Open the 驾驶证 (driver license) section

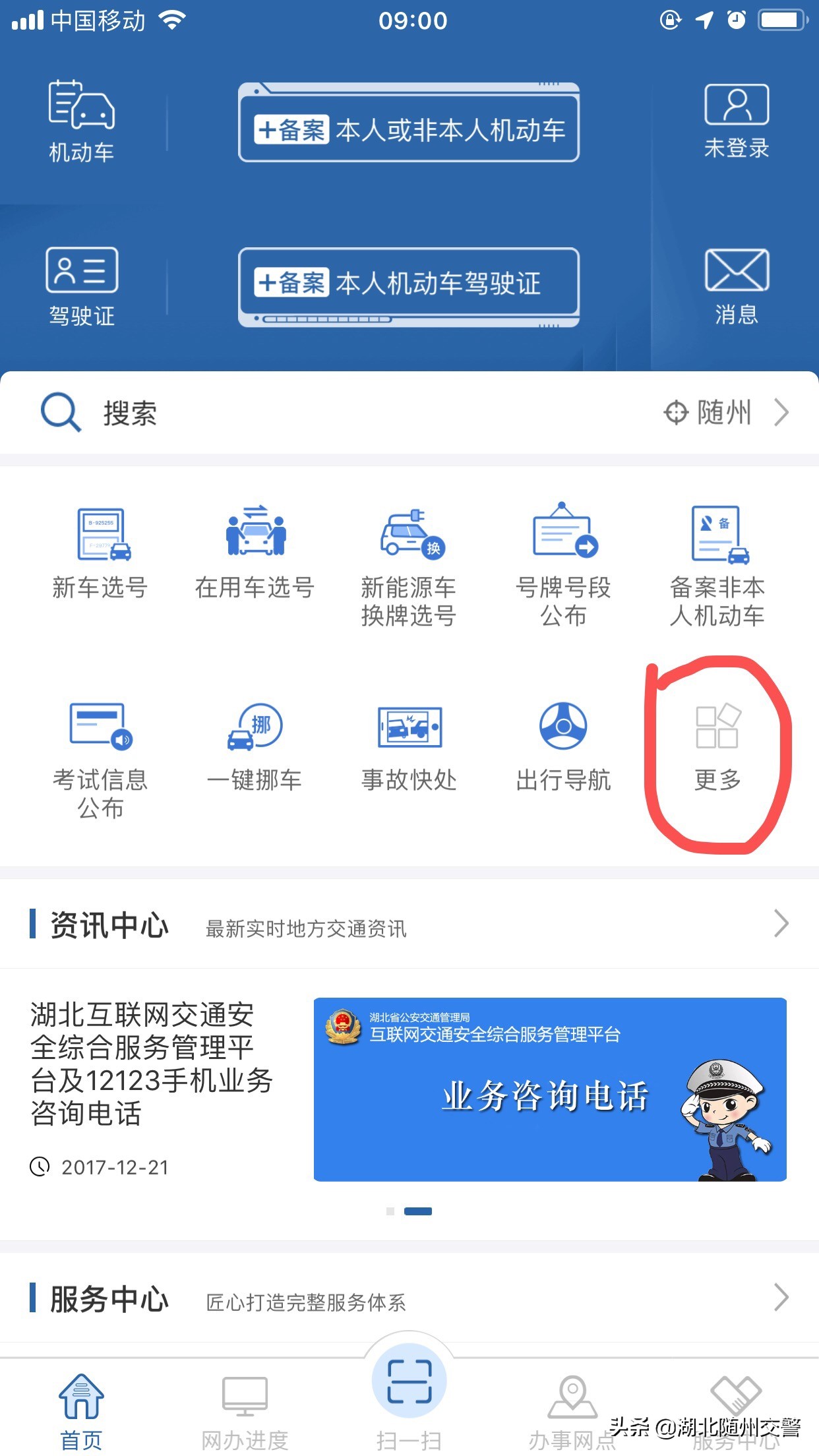click(x=80, y=284)
